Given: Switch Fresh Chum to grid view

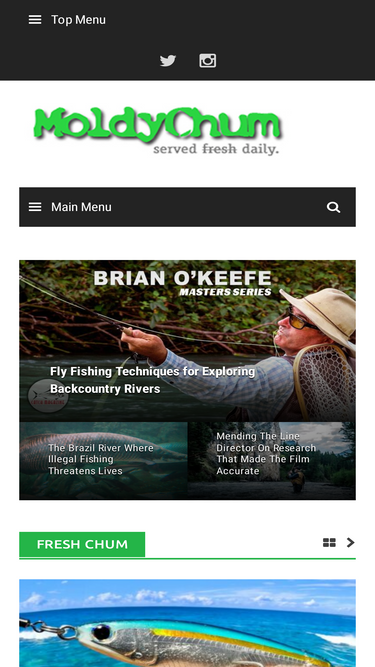Looking at the screenshot, I should point(329,542).
